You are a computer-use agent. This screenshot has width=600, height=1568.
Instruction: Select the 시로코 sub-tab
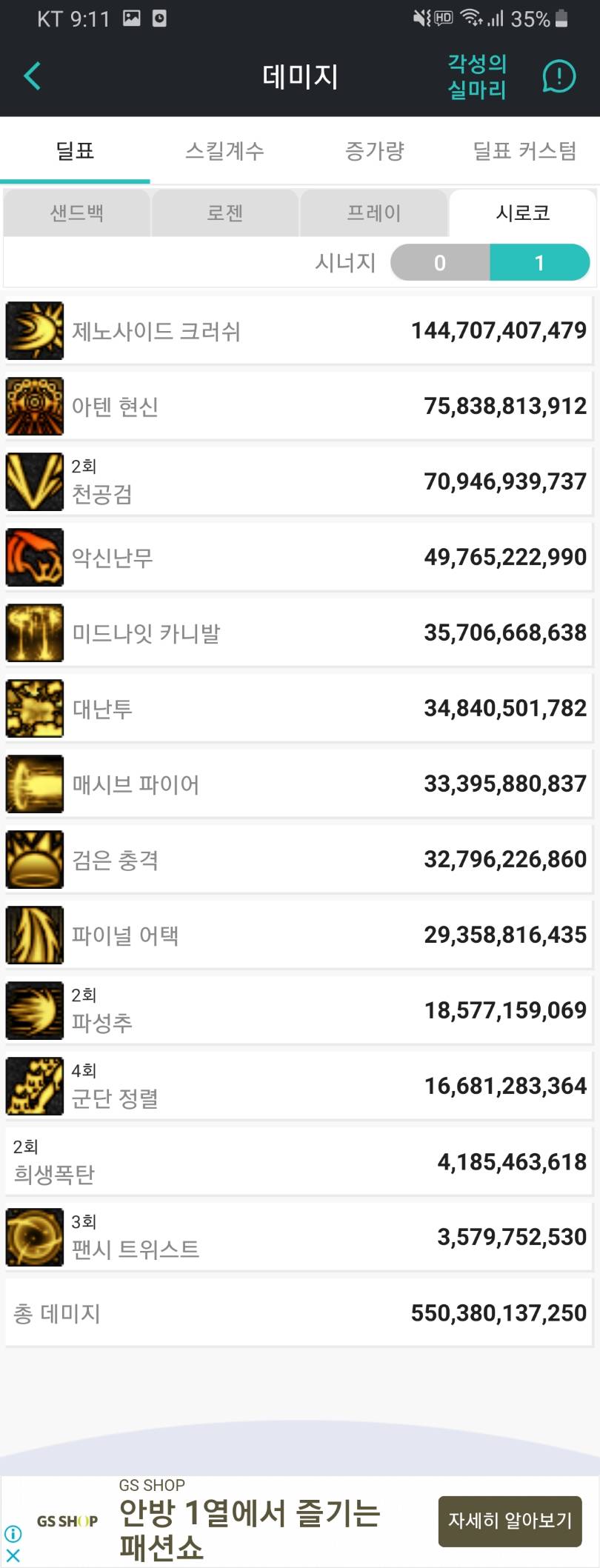(523, 213)
